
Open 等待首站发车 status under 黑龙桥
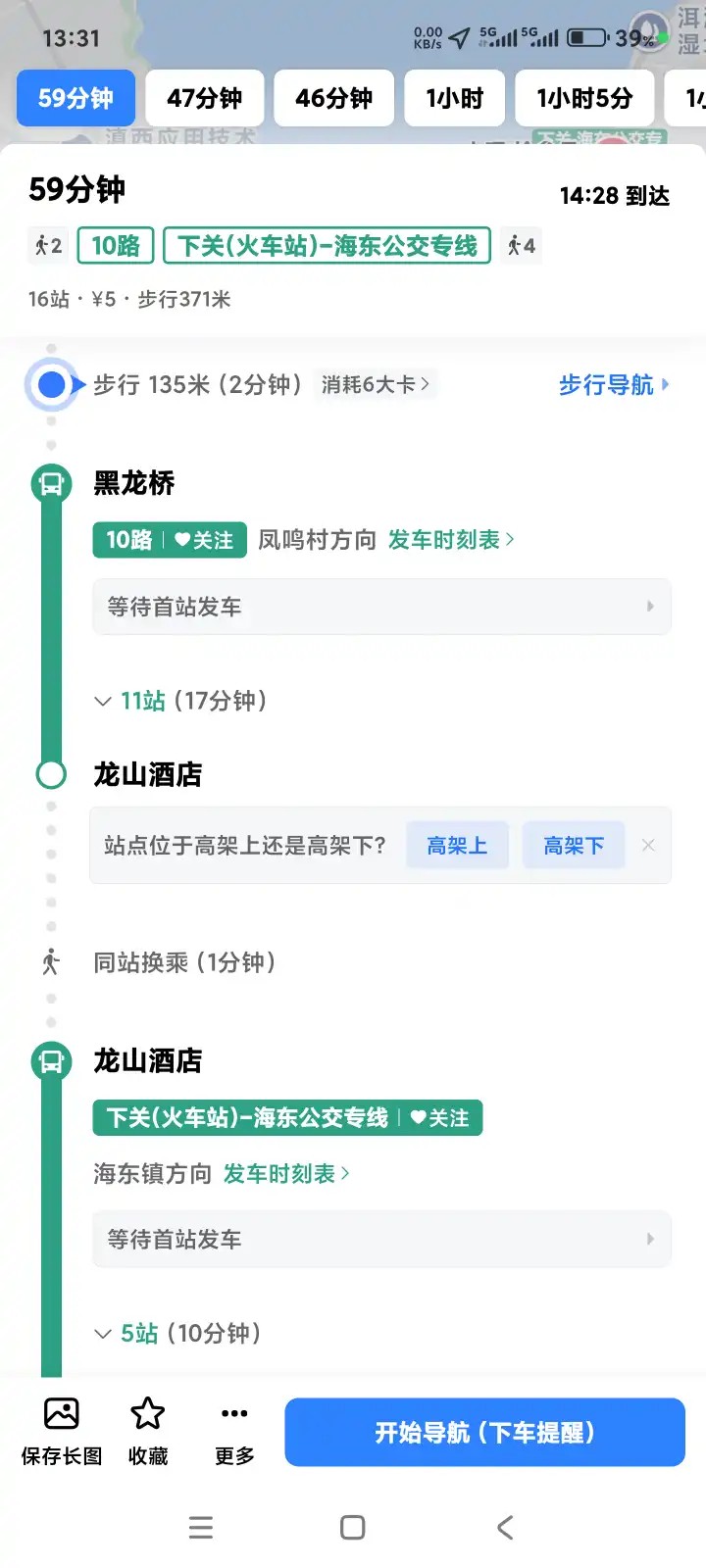(x=381, y=607)
